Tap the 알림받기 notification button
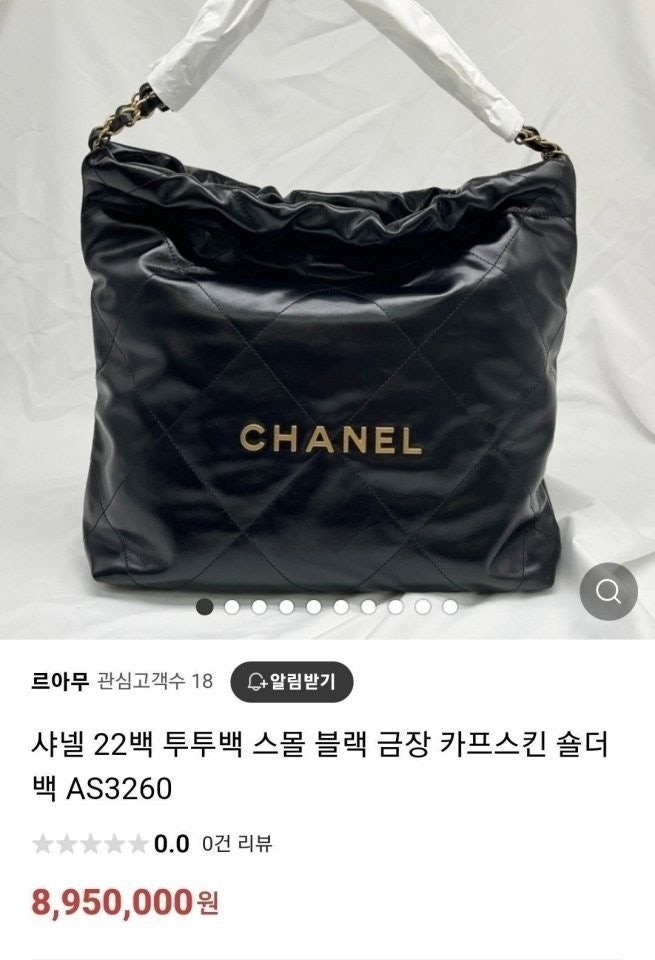 click(292, 682)
